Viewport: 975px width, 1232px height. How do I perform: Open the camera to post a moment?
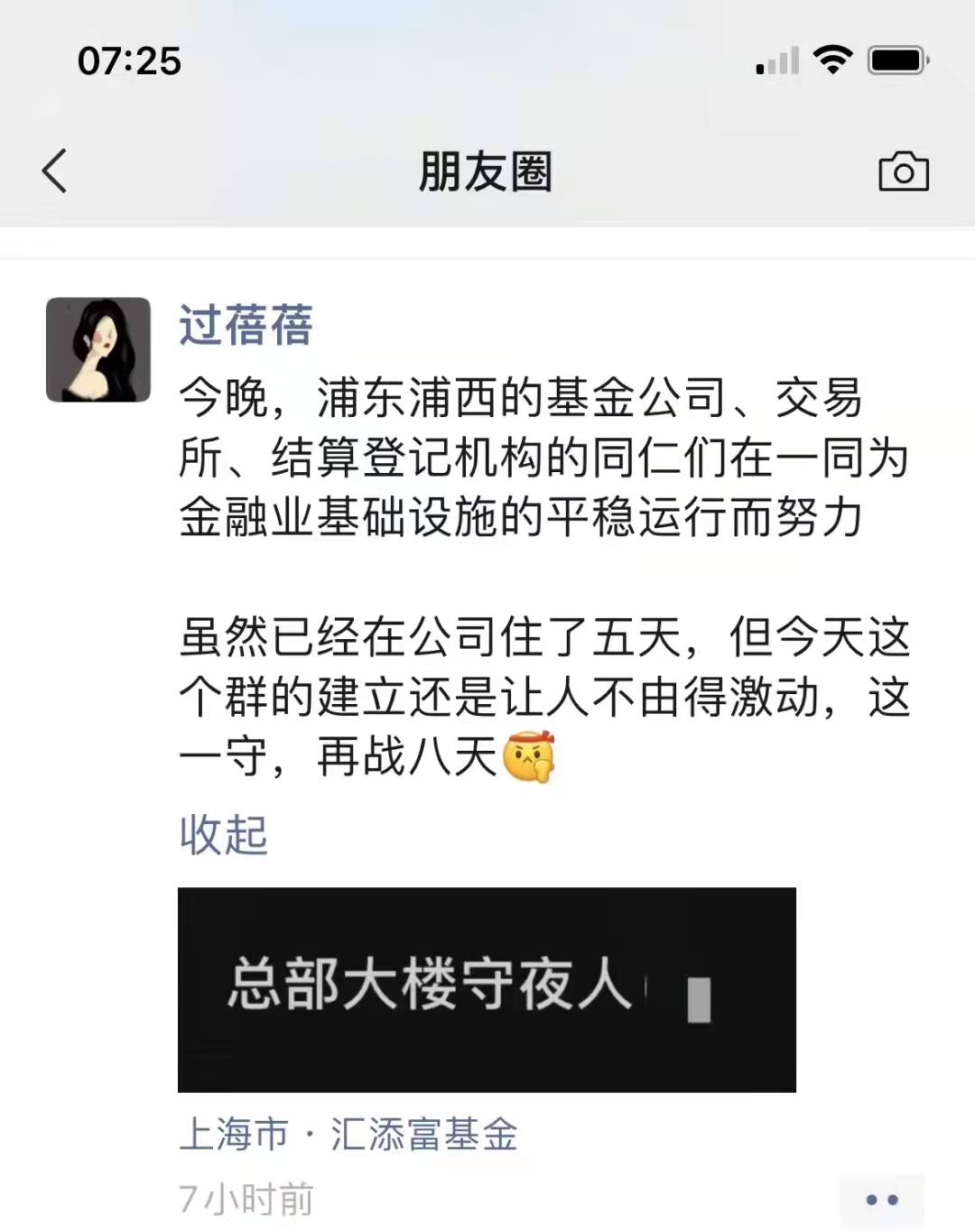[x=903, y=171]
